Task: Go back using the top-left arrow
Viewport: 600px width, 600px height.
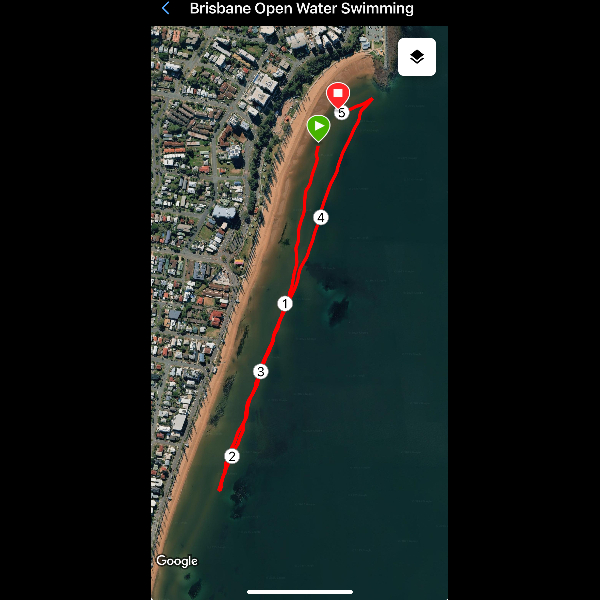Action: pos(166,9)
